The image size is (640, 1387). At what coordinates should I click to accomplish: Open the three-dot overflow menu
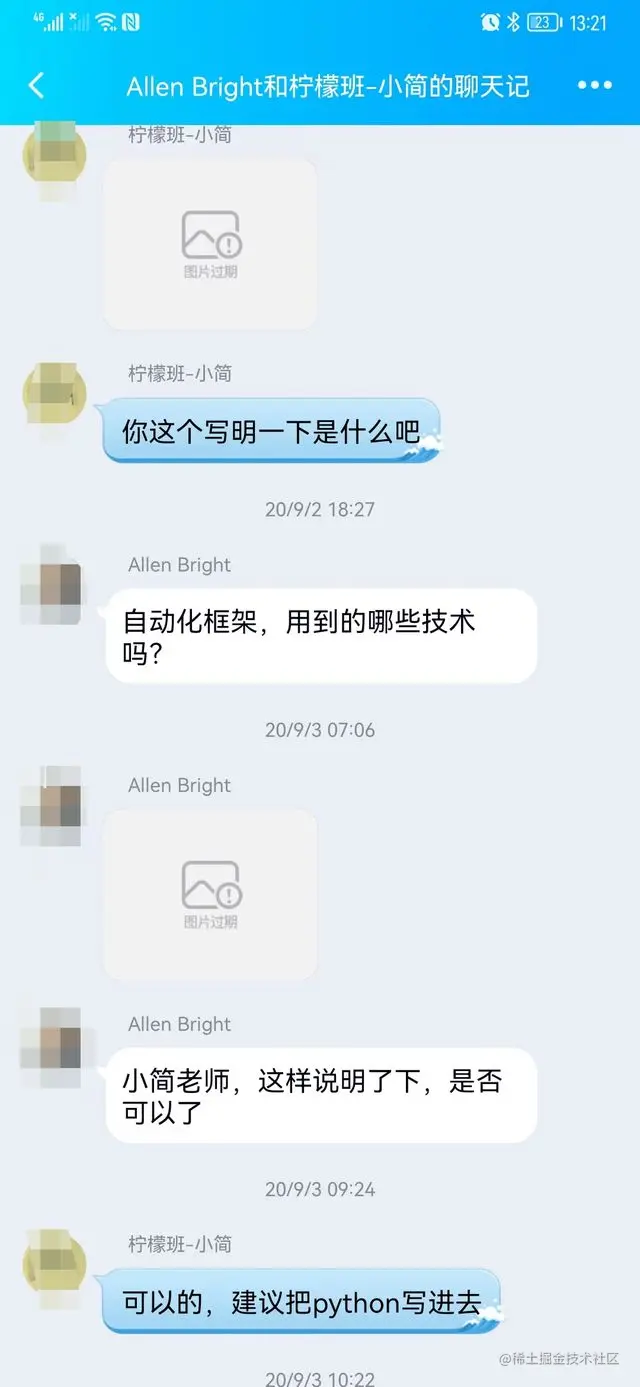(594, 86)
